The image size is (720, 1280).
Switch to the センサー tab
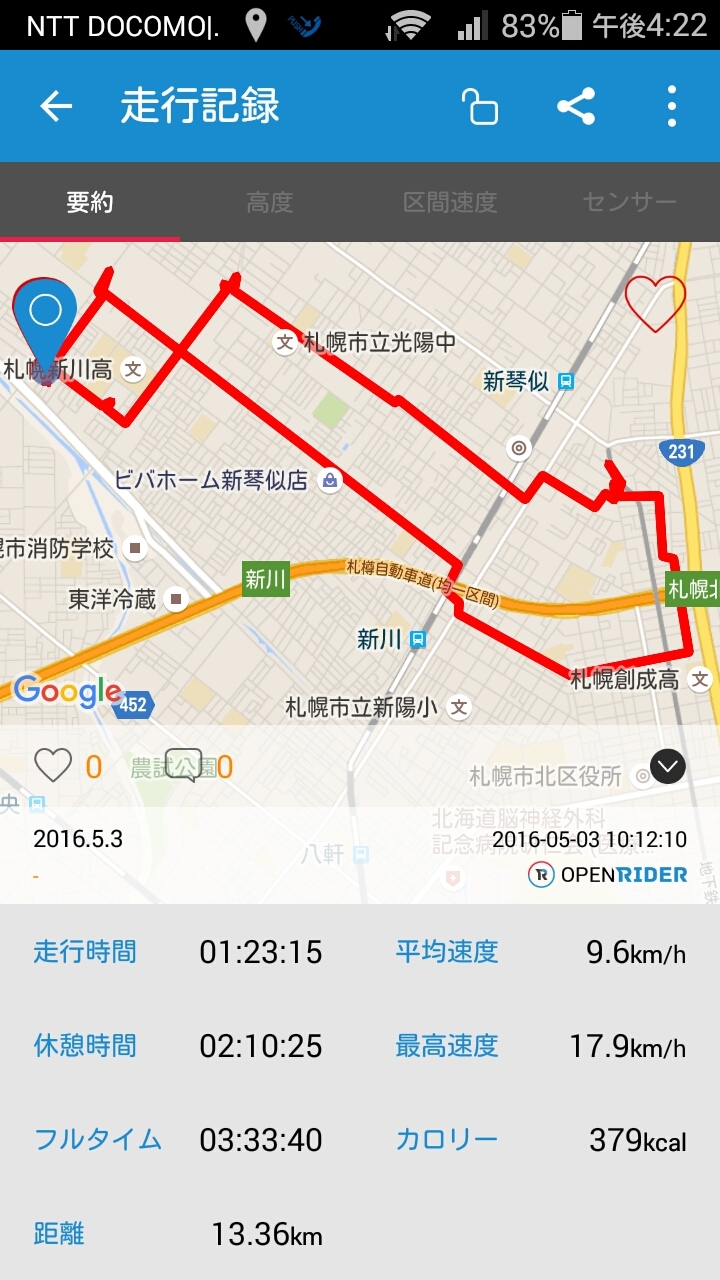pyautogui.click(x=630, y=203)
